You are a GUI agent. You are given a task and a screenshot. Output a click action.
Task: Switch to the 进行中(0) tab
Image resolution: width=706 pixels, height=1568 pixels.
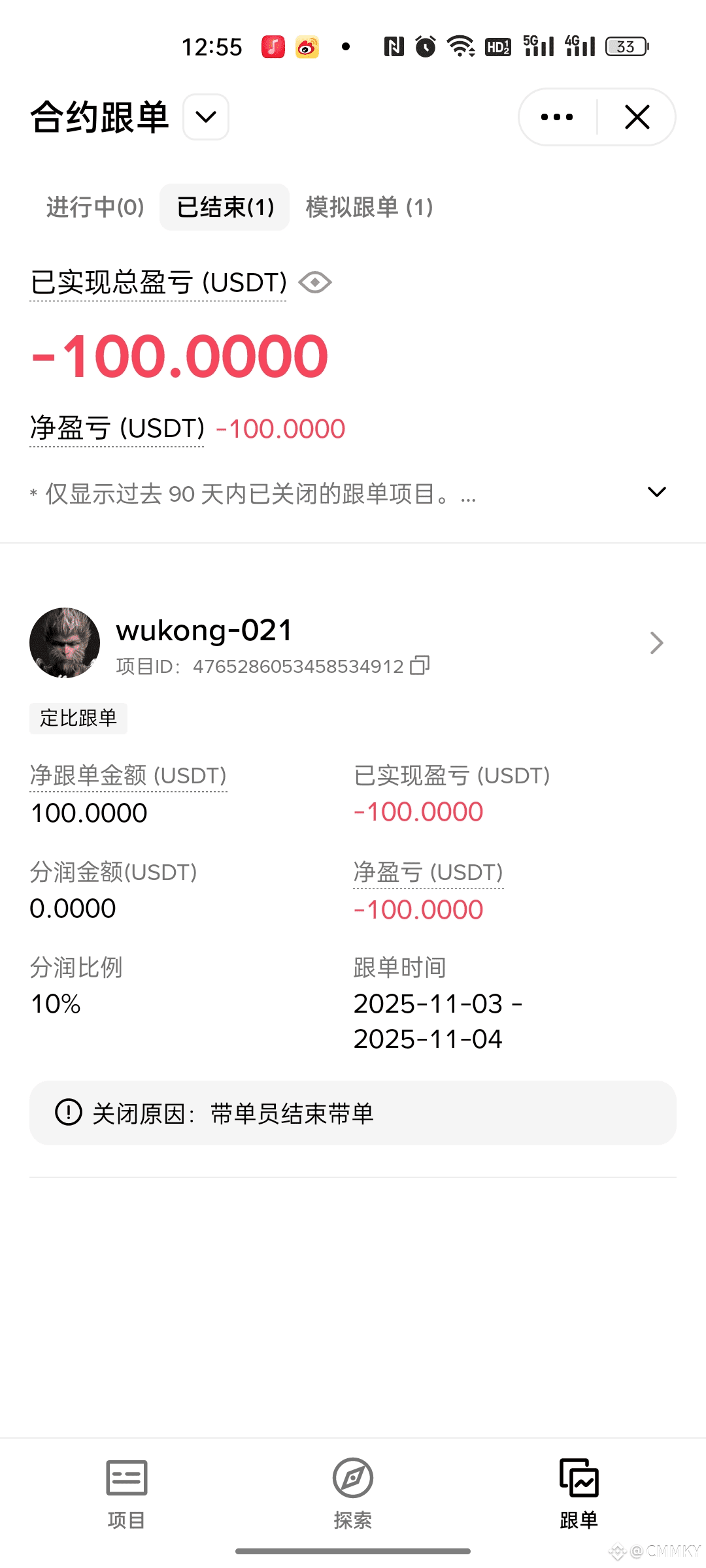click(x=95, y=207)
